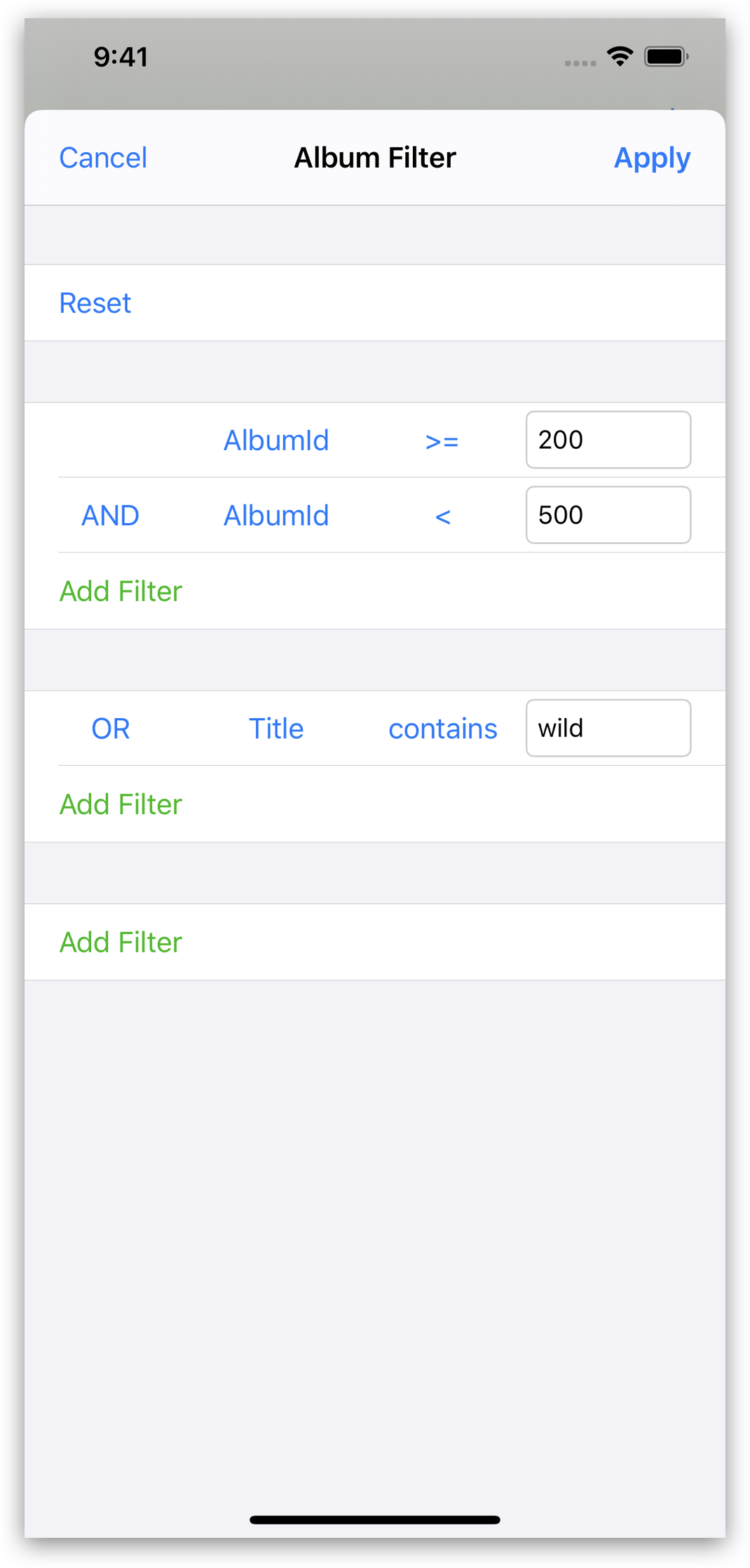The height and width of the screenshot is (1568, 750).
Task: Change the field of the < 500 filter
Action: coord(276,515)
